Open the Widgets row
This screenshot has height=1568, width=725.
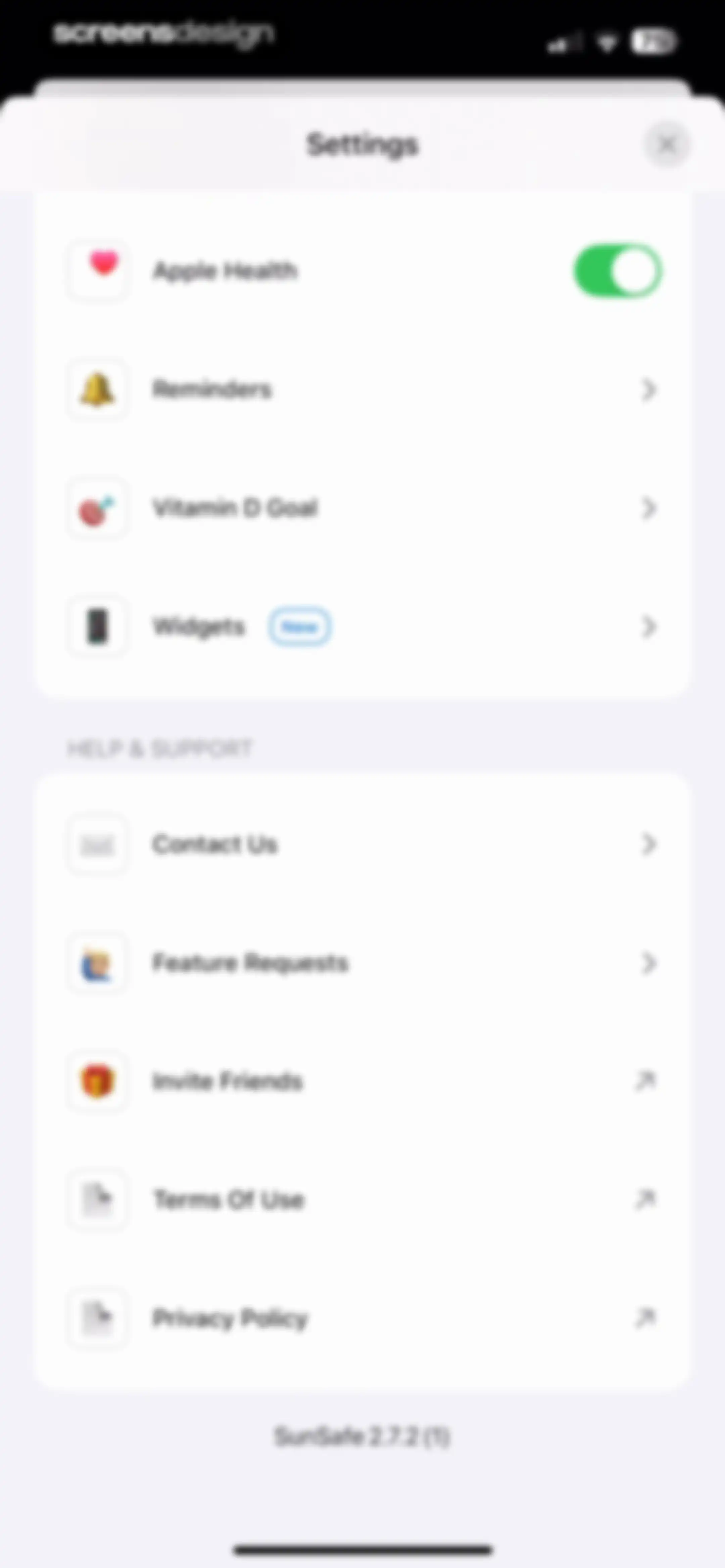362,626
